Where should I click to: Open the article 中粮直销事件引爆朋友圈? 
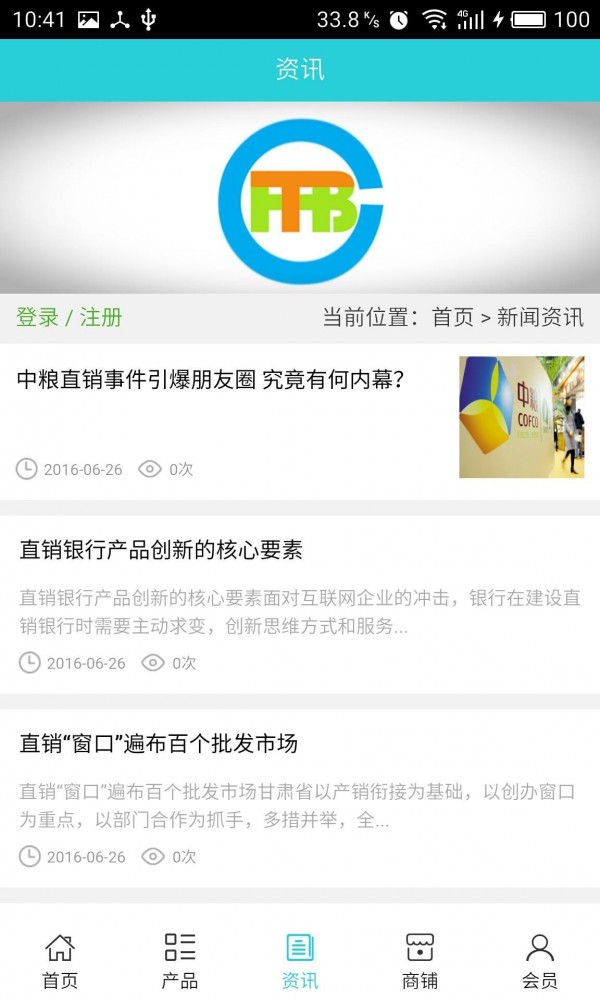click(210, 380)
